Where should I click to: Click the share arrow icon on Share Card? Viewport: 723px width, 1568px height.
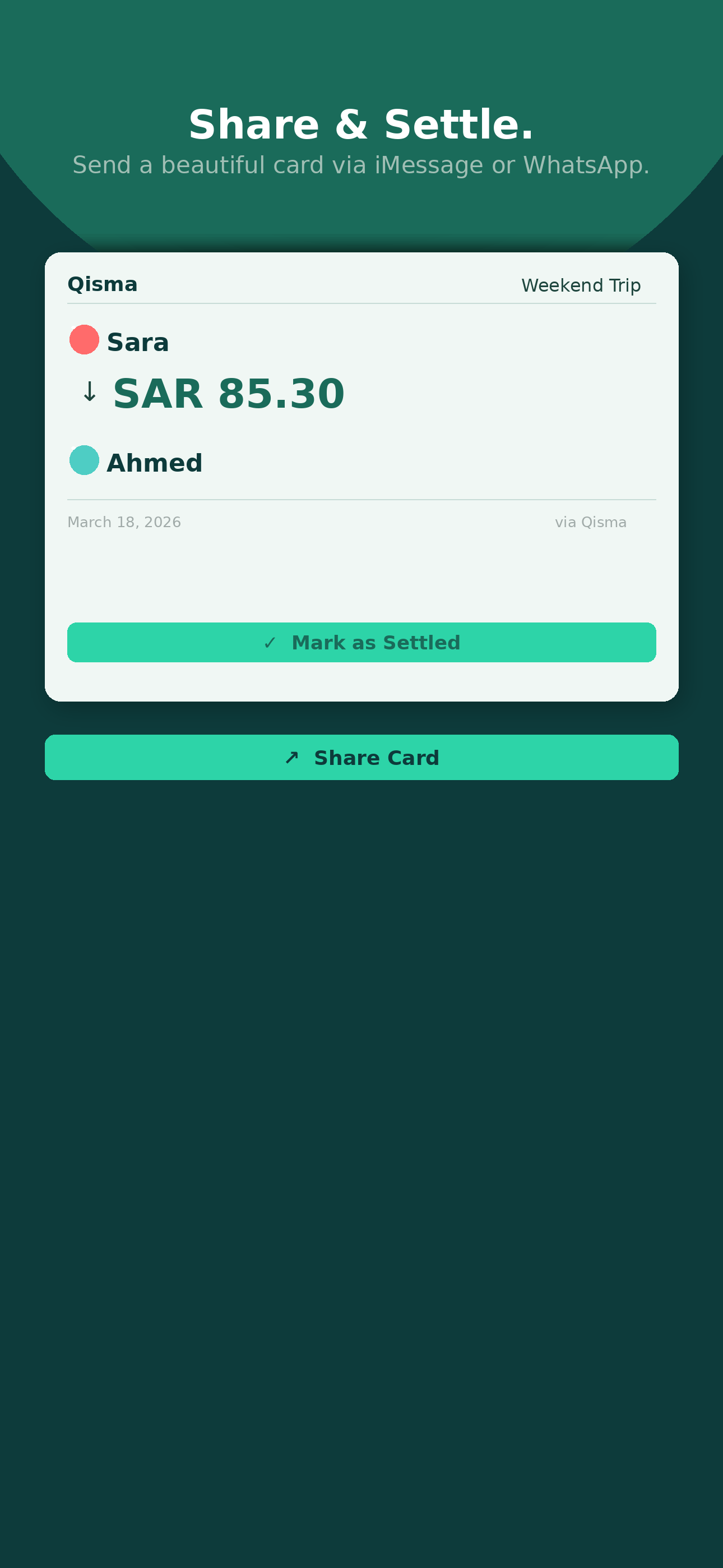coord(293,757)
